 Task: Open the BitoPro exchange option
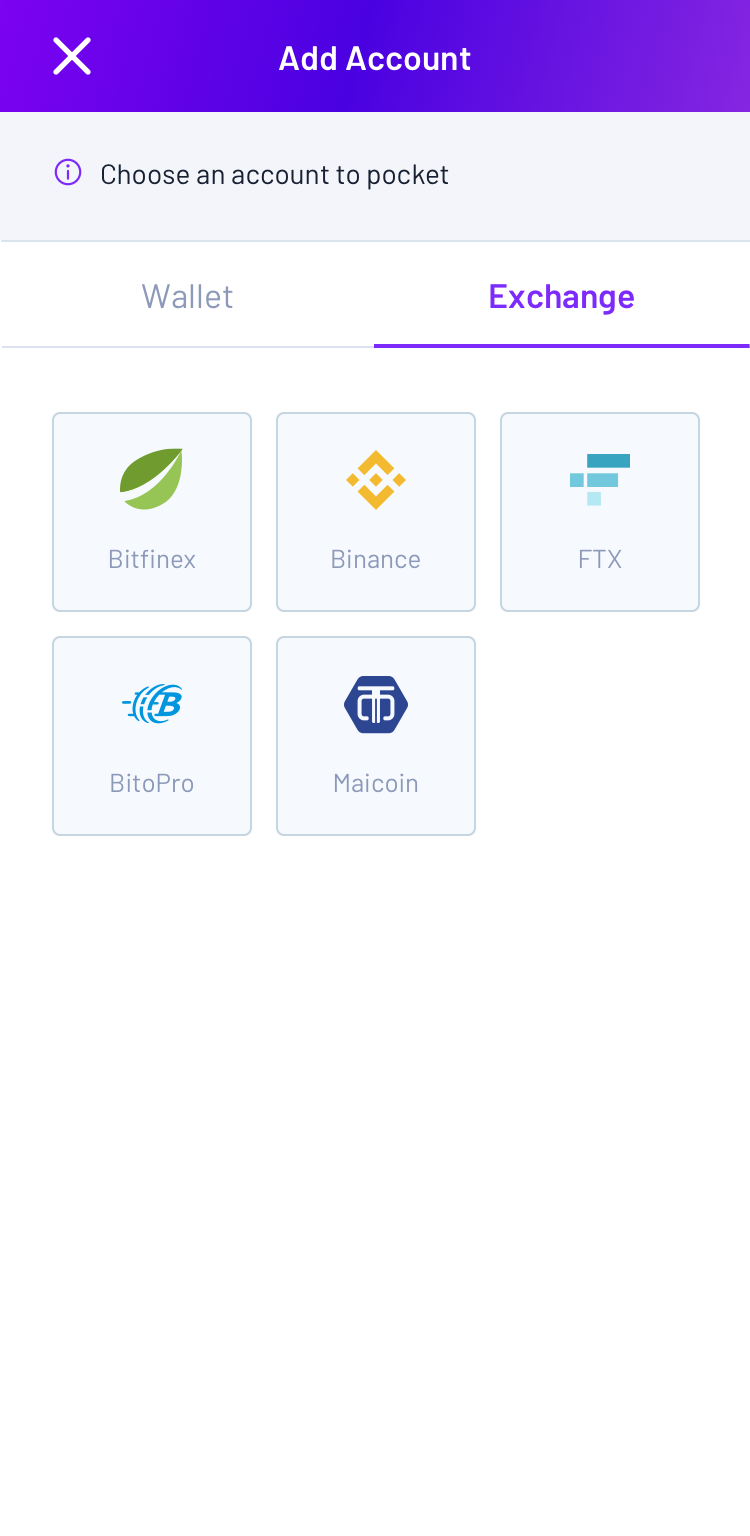point(152,735)
